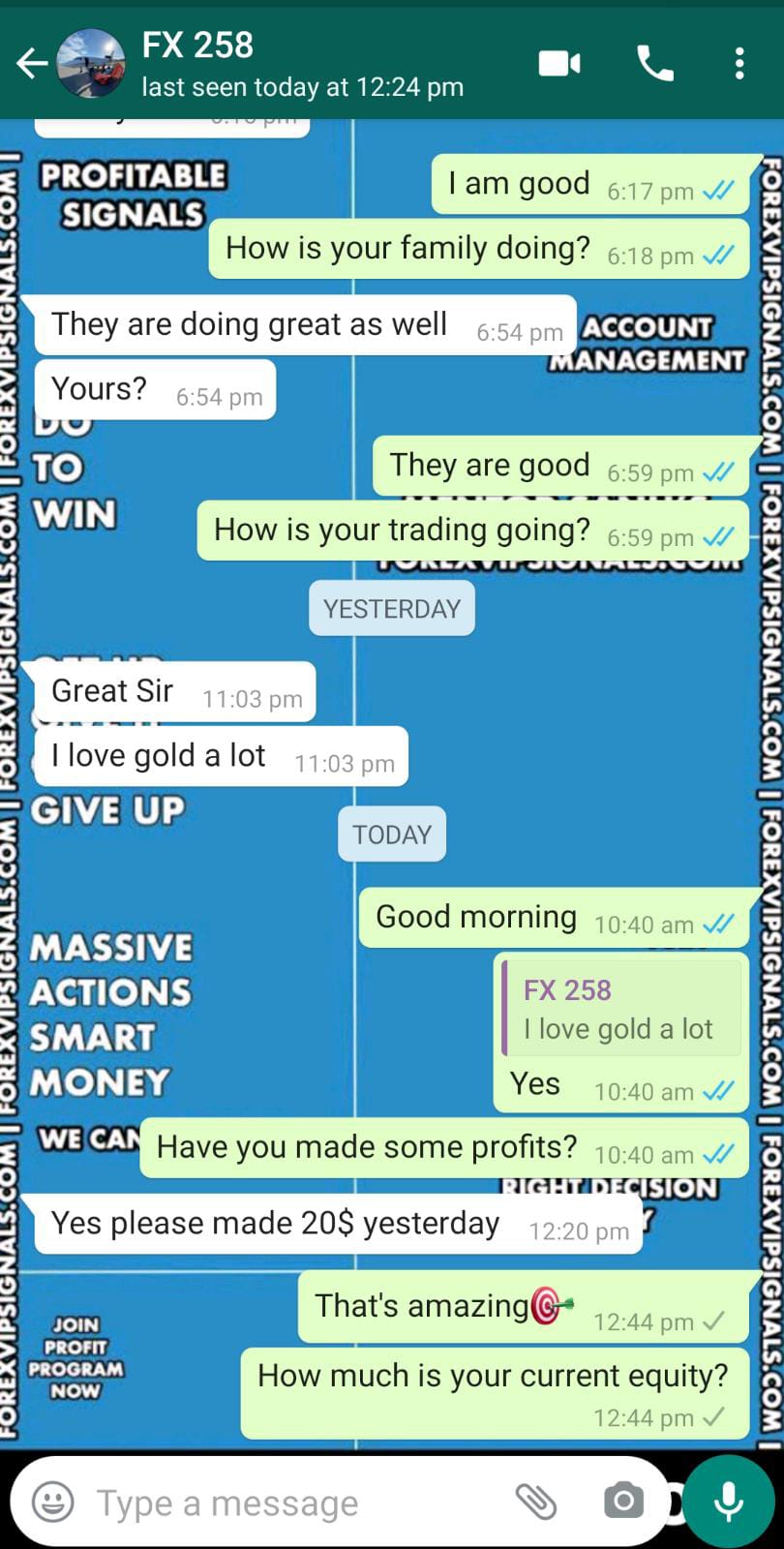
Task: Record a voice message with the microphone
Action: [x=729, y=1502]
